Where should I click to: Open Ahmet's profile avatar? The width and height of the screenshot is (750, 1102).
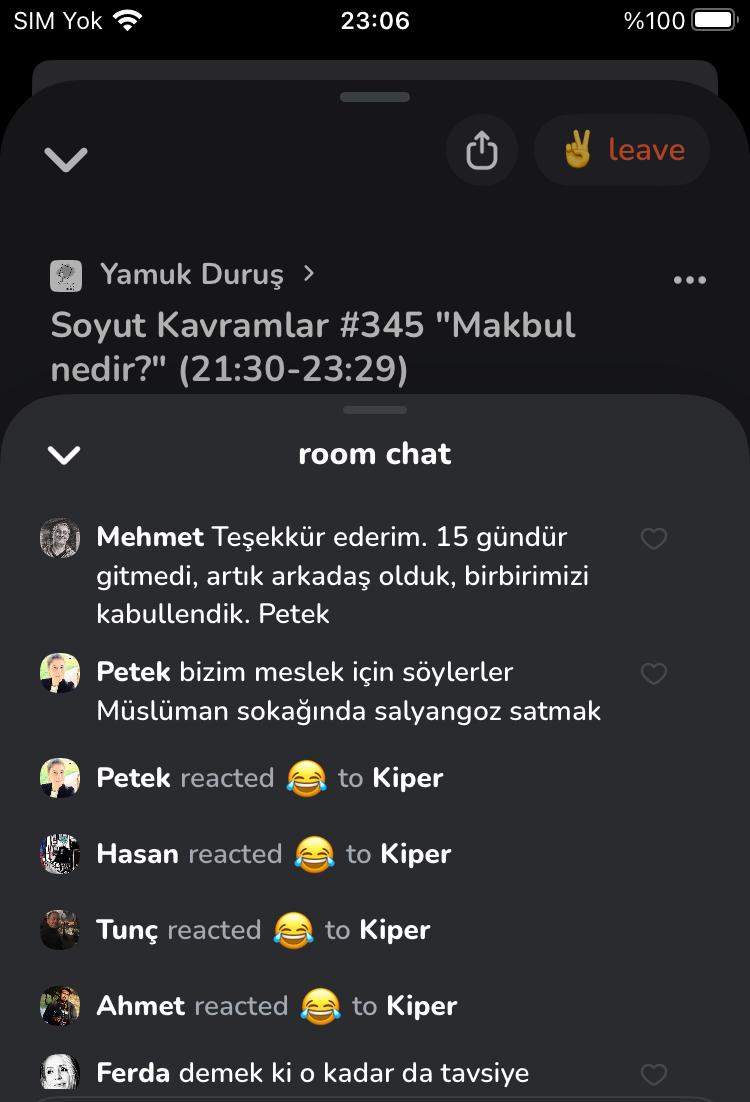[60, 1006]
